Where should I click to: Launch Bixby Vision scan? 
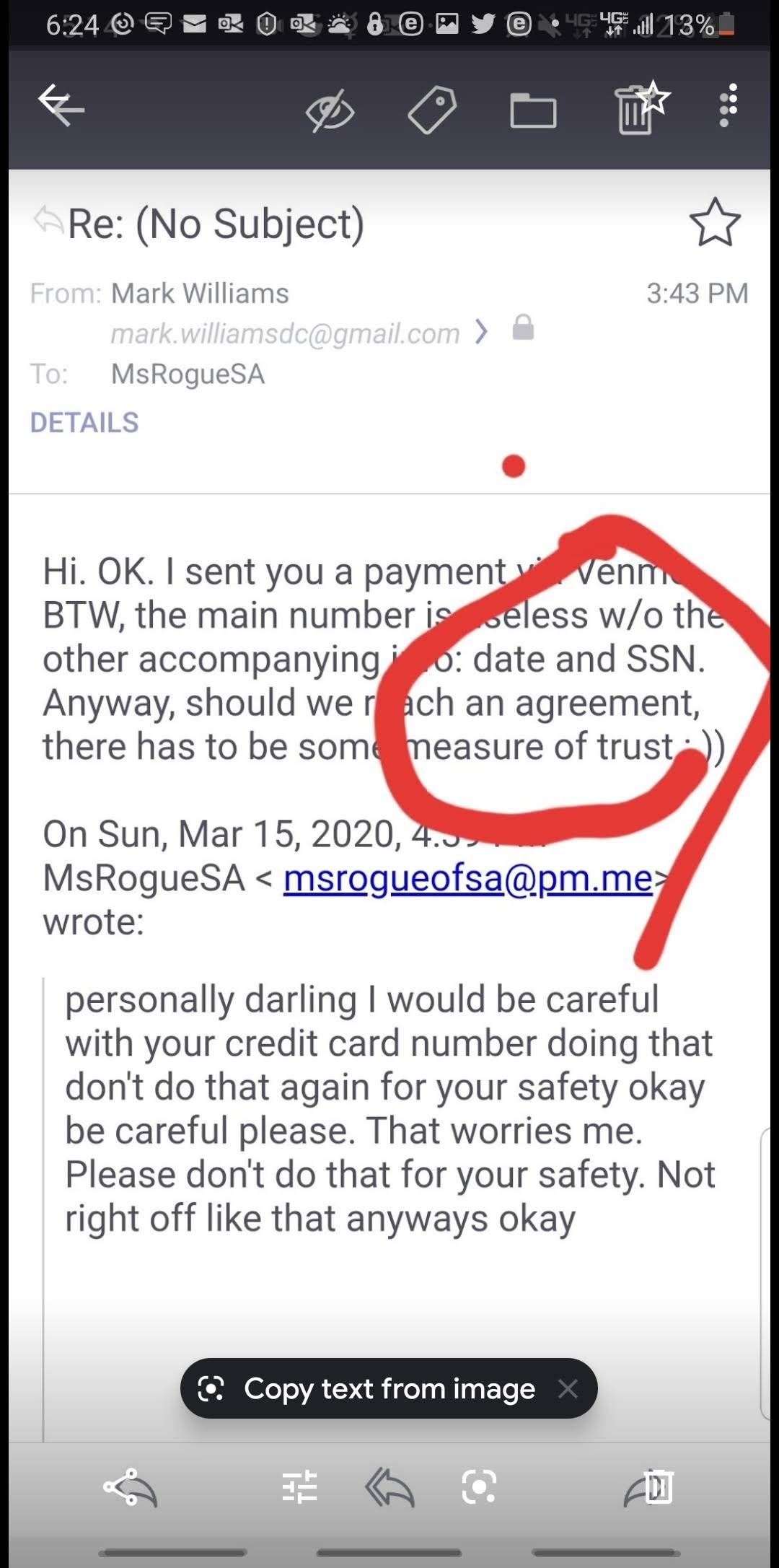[x=479, y=1487]
